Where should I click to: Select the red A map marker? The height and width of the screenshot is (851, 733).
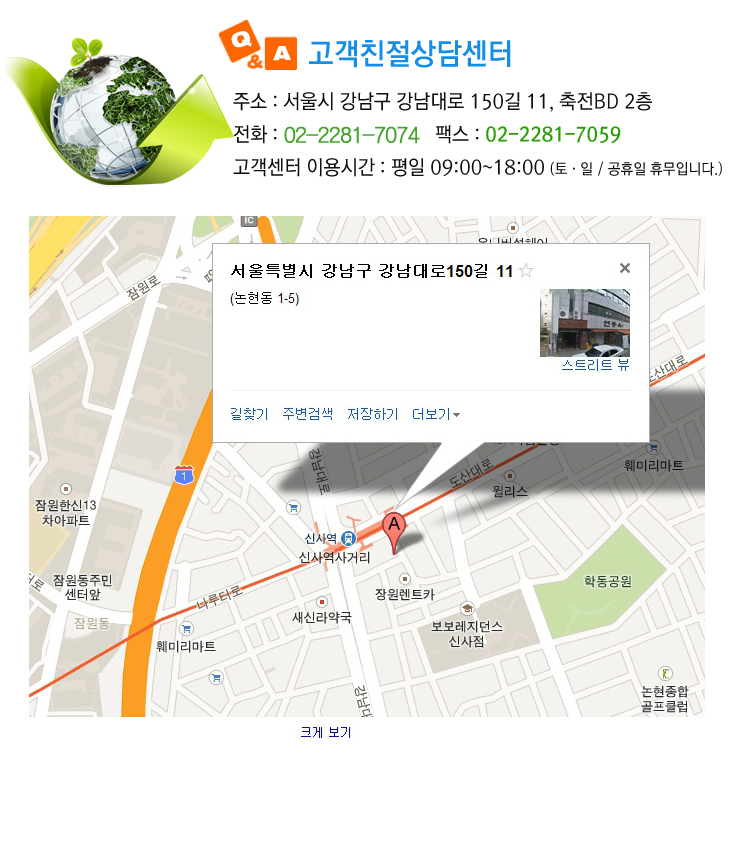pos(395,529)
